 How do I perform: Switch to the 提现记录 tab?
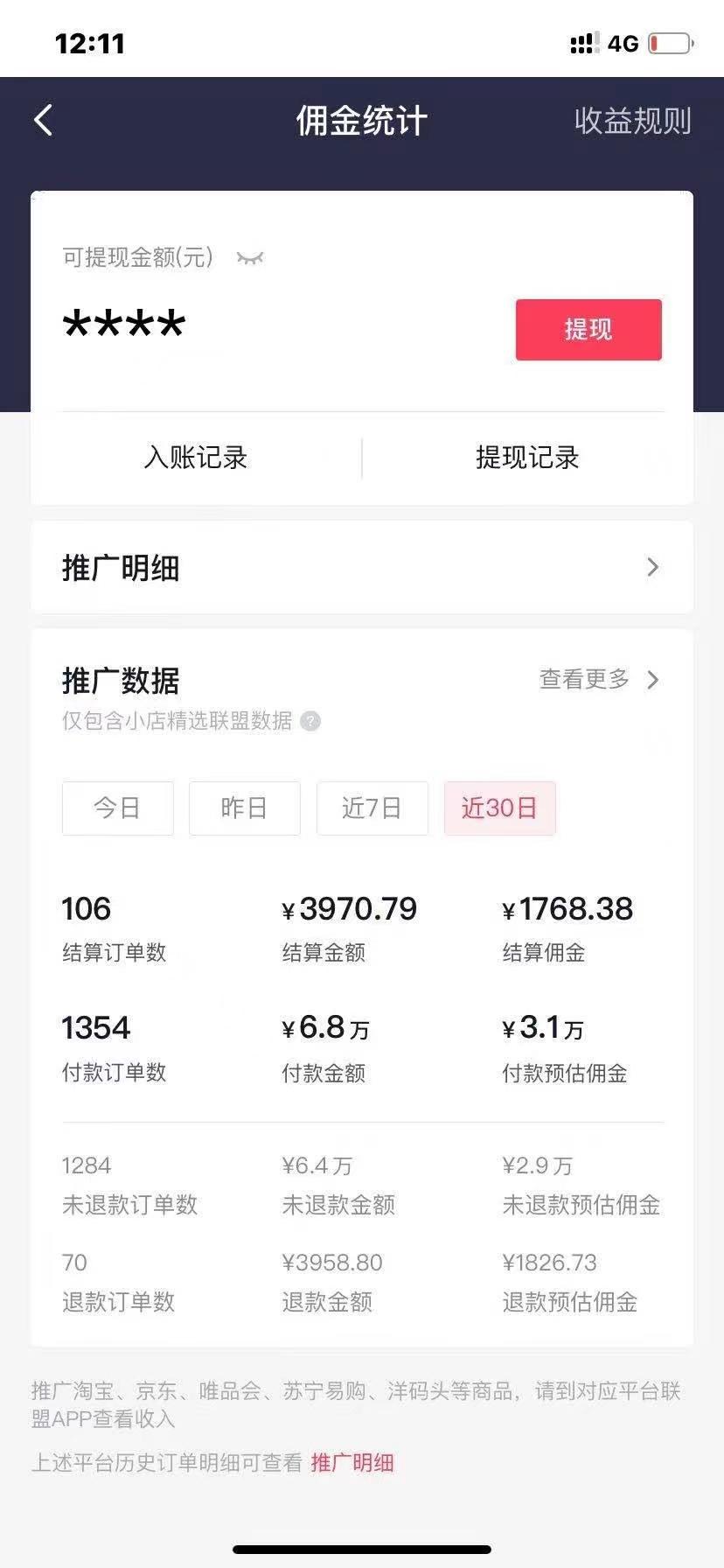pos(525,458)
